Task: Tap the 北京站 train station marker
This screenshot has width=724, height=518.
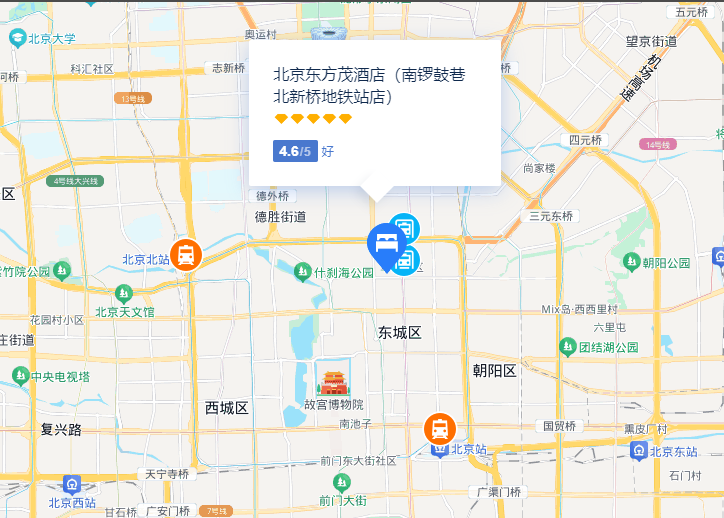Action: point(439,429)
